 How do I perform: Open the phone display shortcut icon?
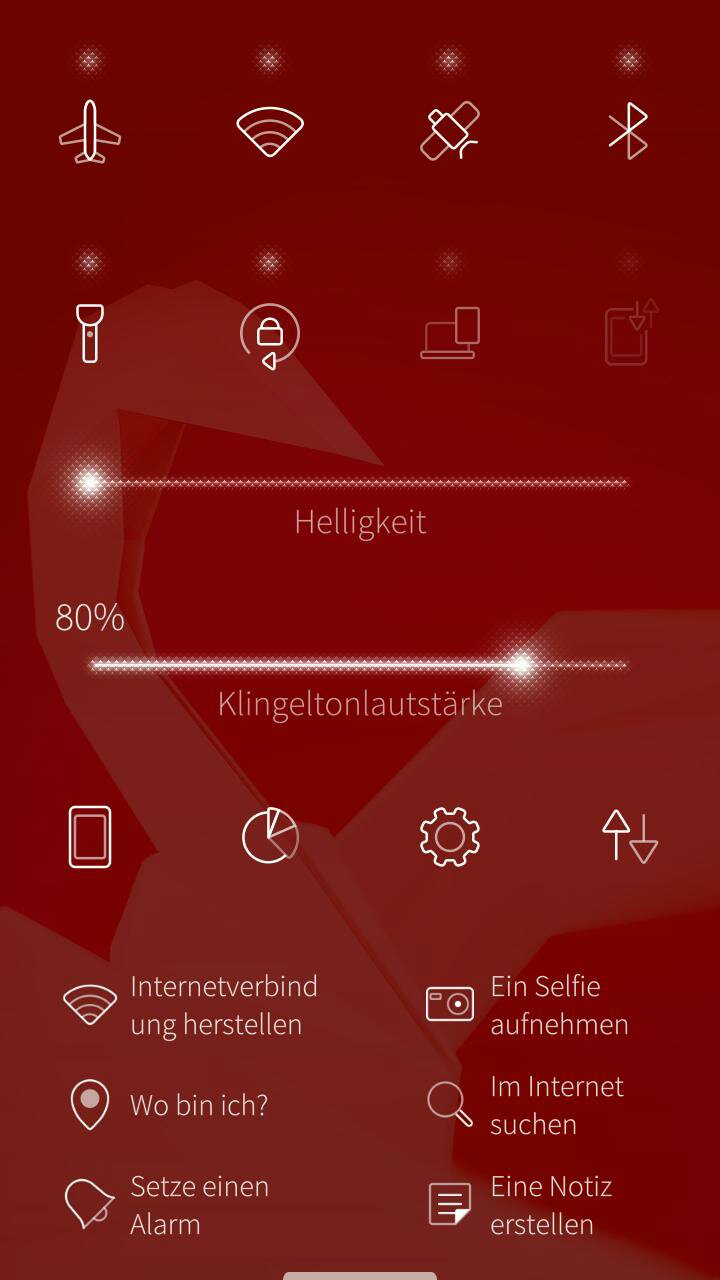[x=90, y=836]
